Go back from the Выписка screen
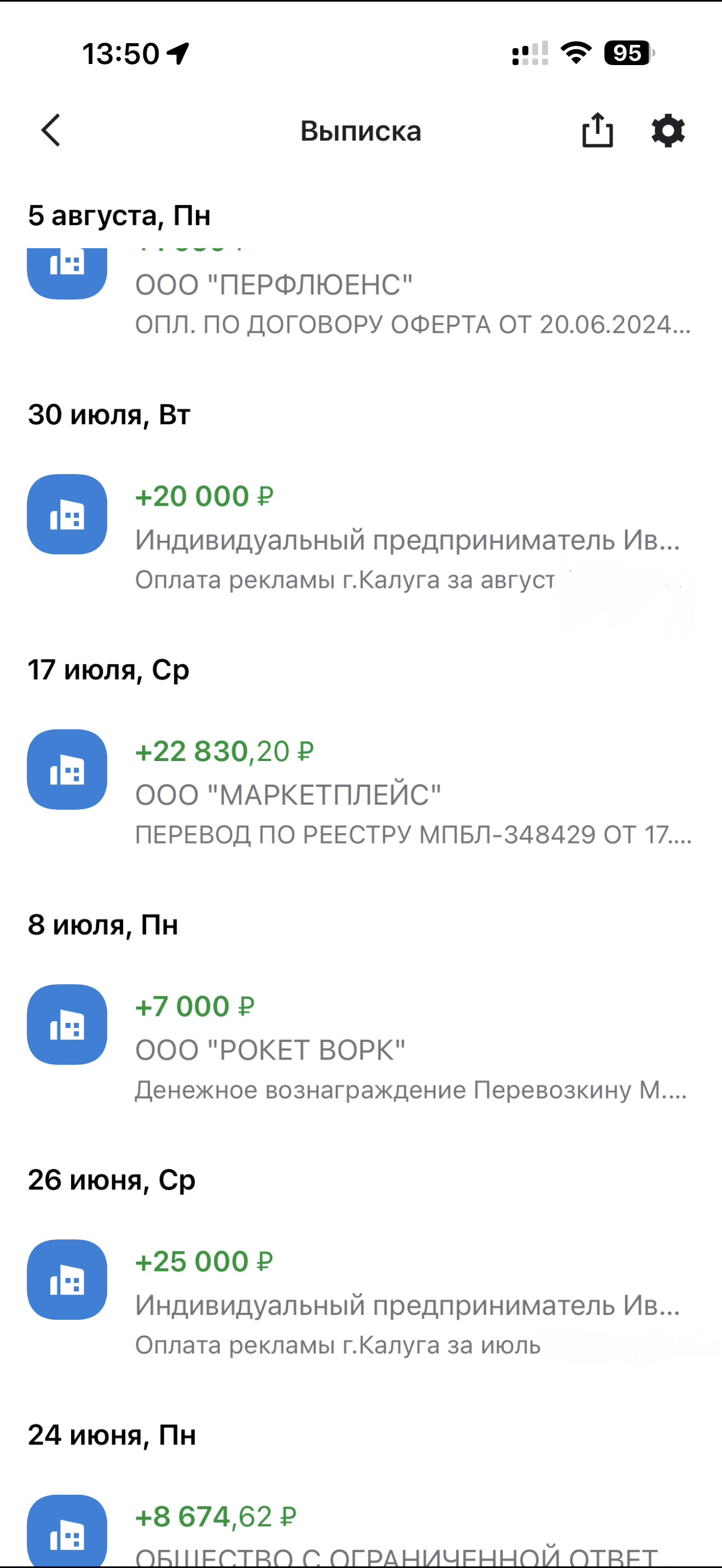Image resolution: width=722 pixels, height=1568 pixels. point(51,130)
